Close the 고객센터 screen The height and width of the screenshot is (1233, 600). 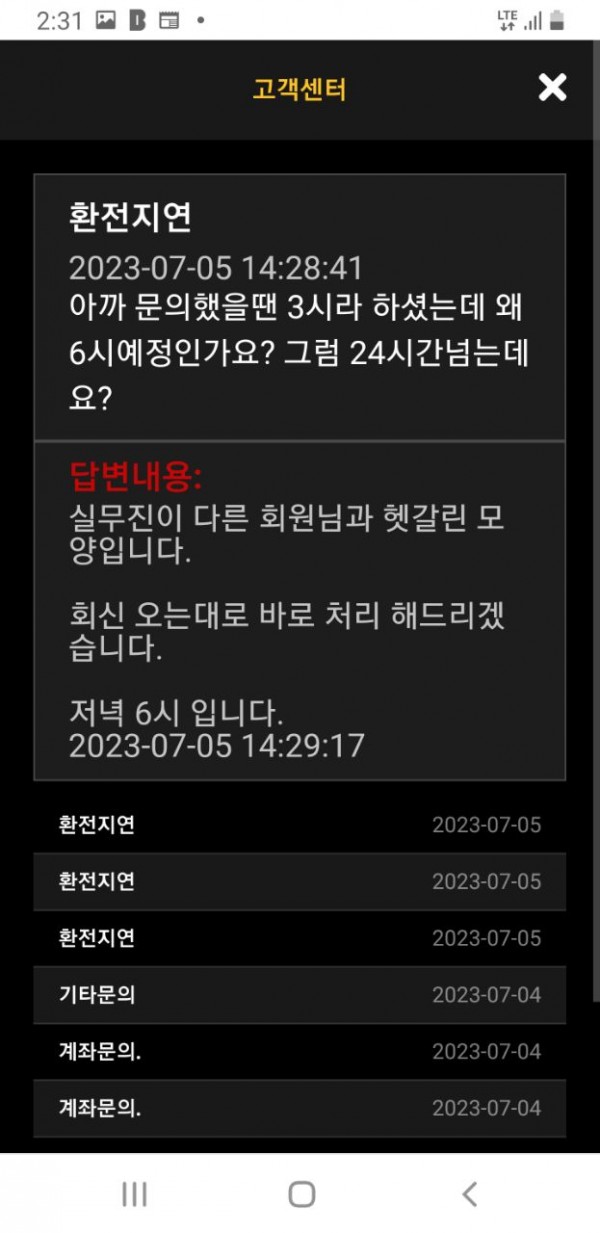[552, 88]
